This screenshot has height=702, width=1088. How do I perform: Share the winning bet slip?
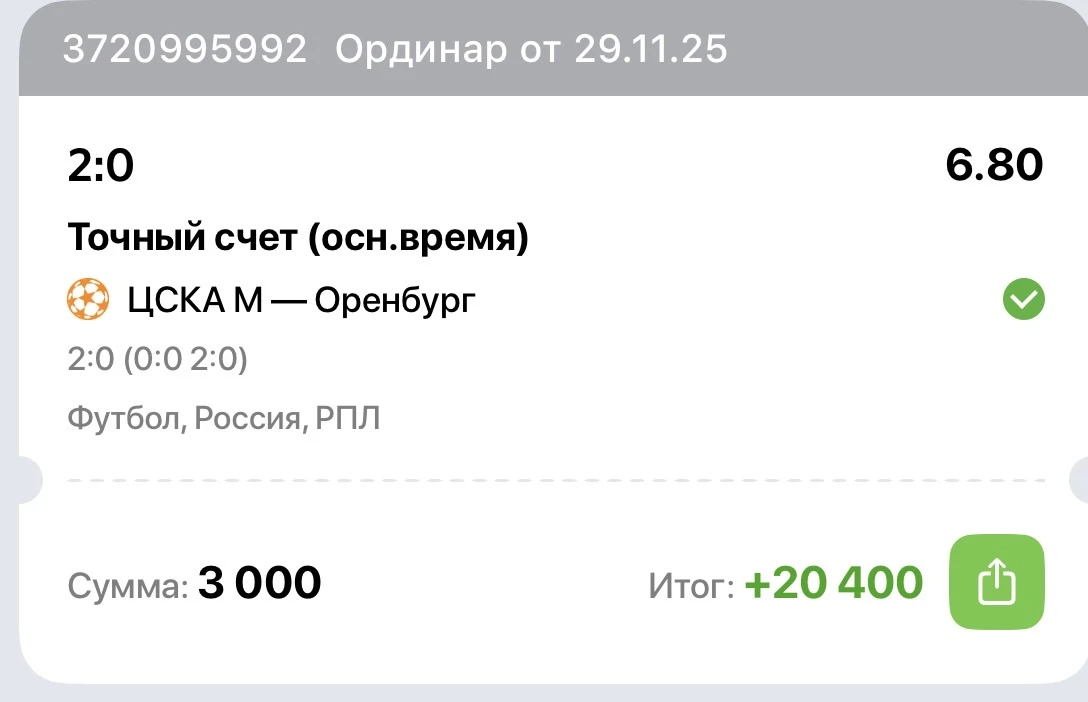pyautogui.click(x=996, y=582)
